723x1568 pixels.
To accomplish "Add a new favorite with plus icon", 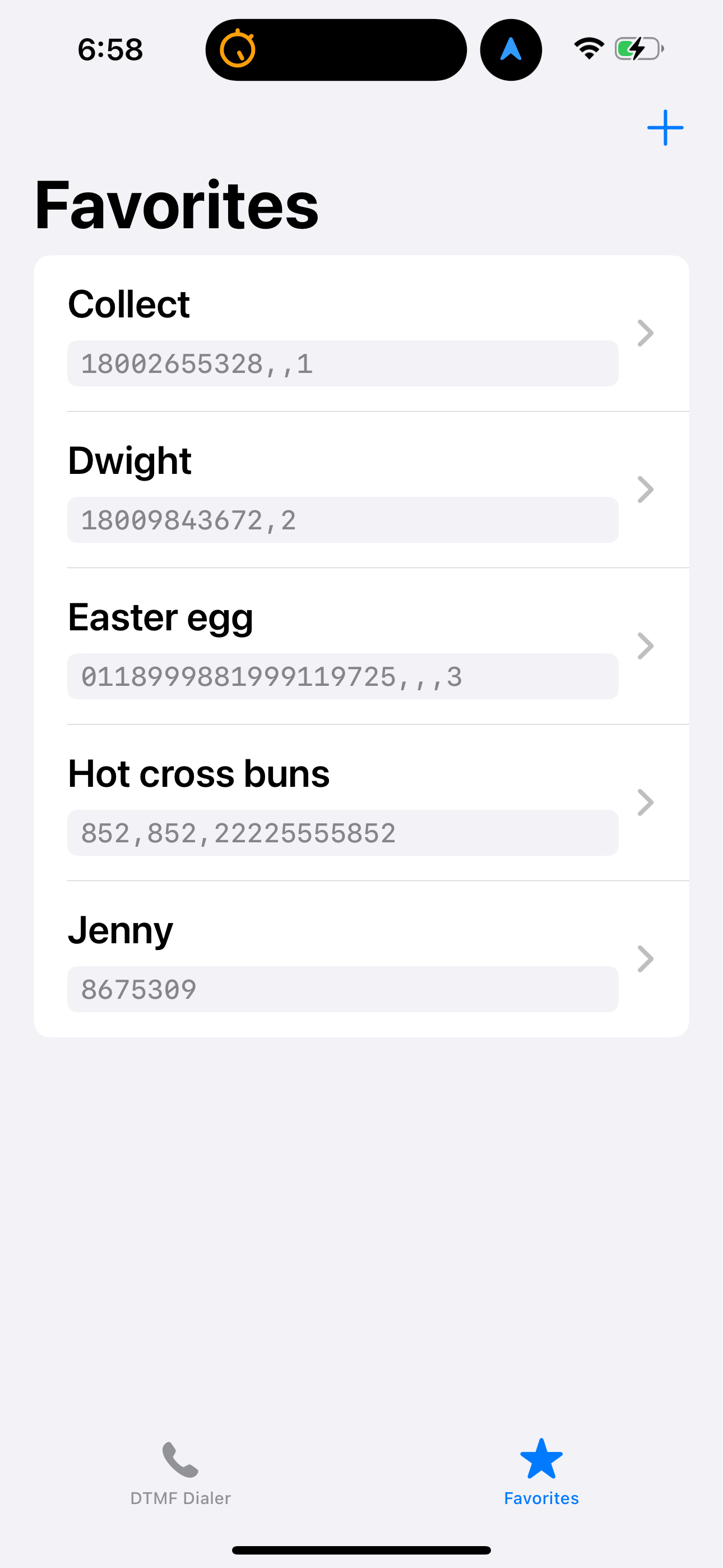I will coord(665,128).
